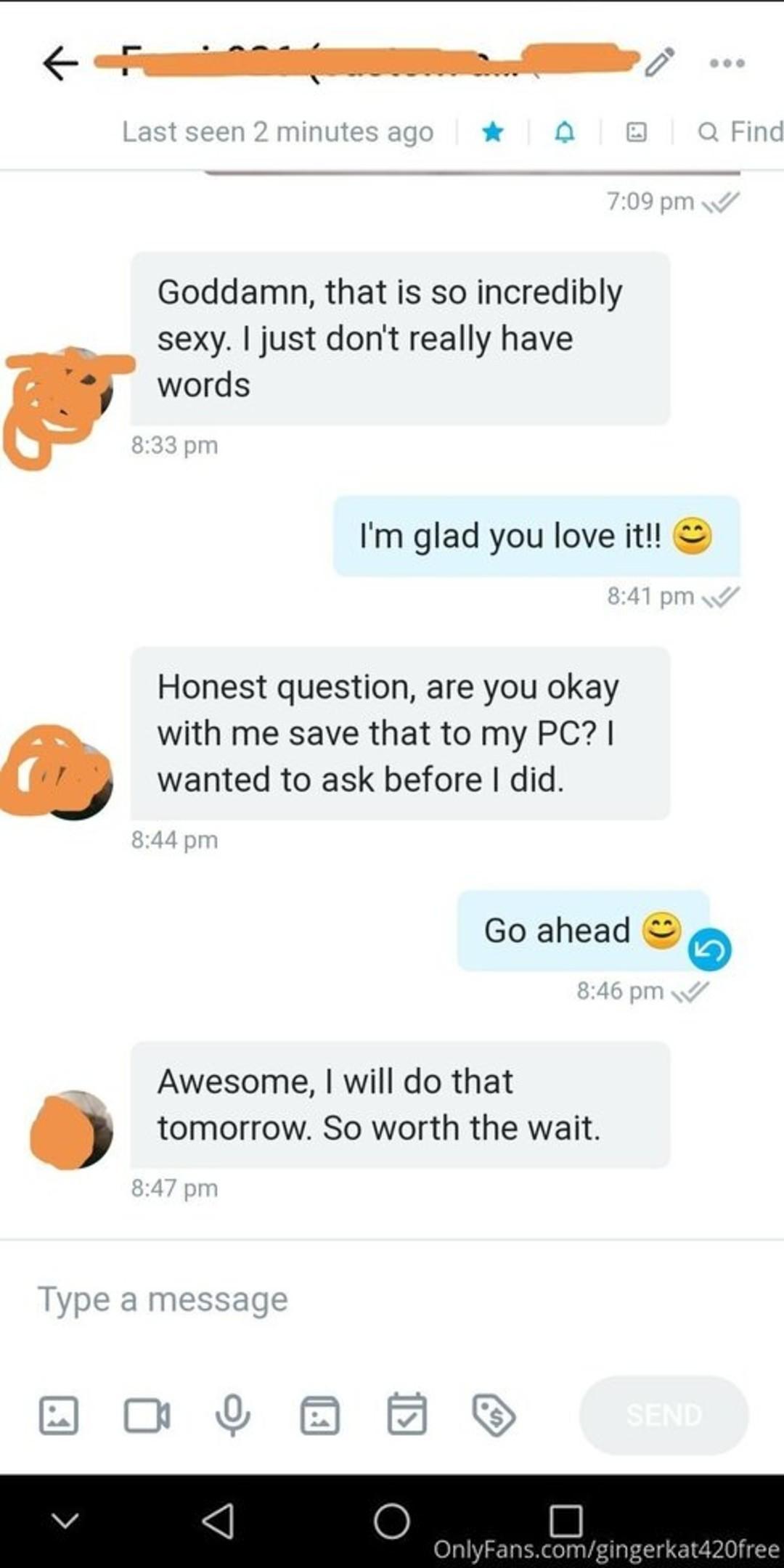
Task: Focus the Type a message field
Action: [x=392, y=1299]
